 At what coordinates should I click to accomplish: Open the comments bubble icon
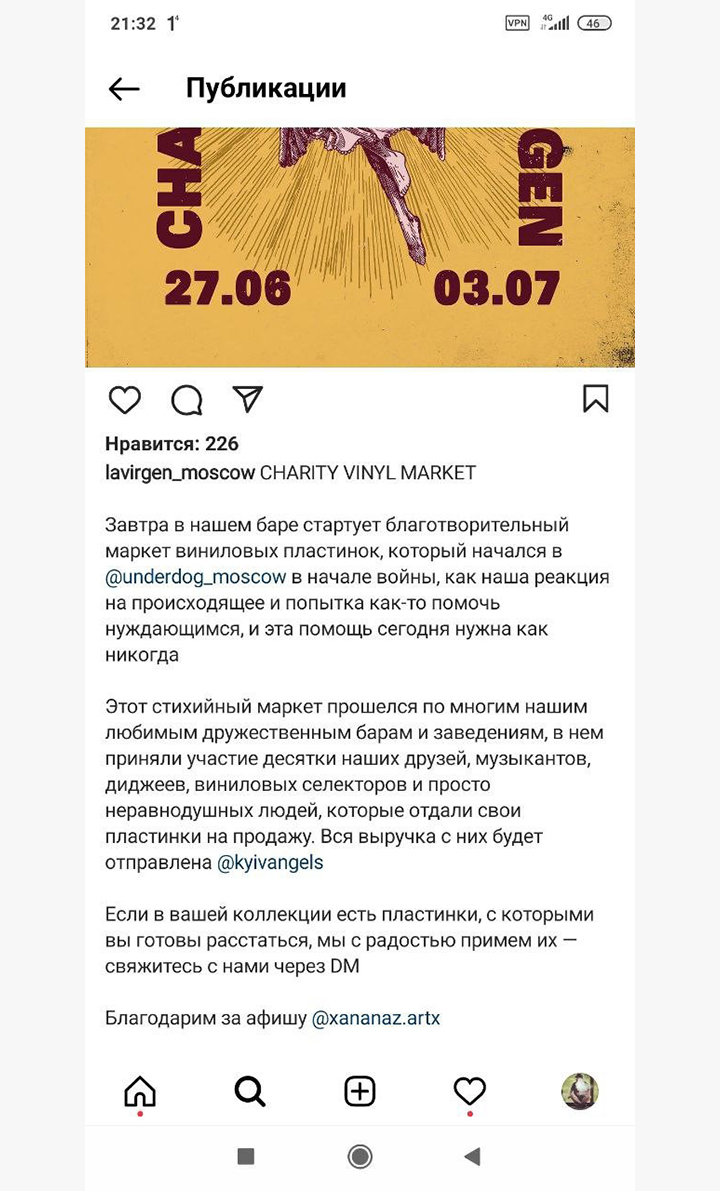click(x=185, y=399)
